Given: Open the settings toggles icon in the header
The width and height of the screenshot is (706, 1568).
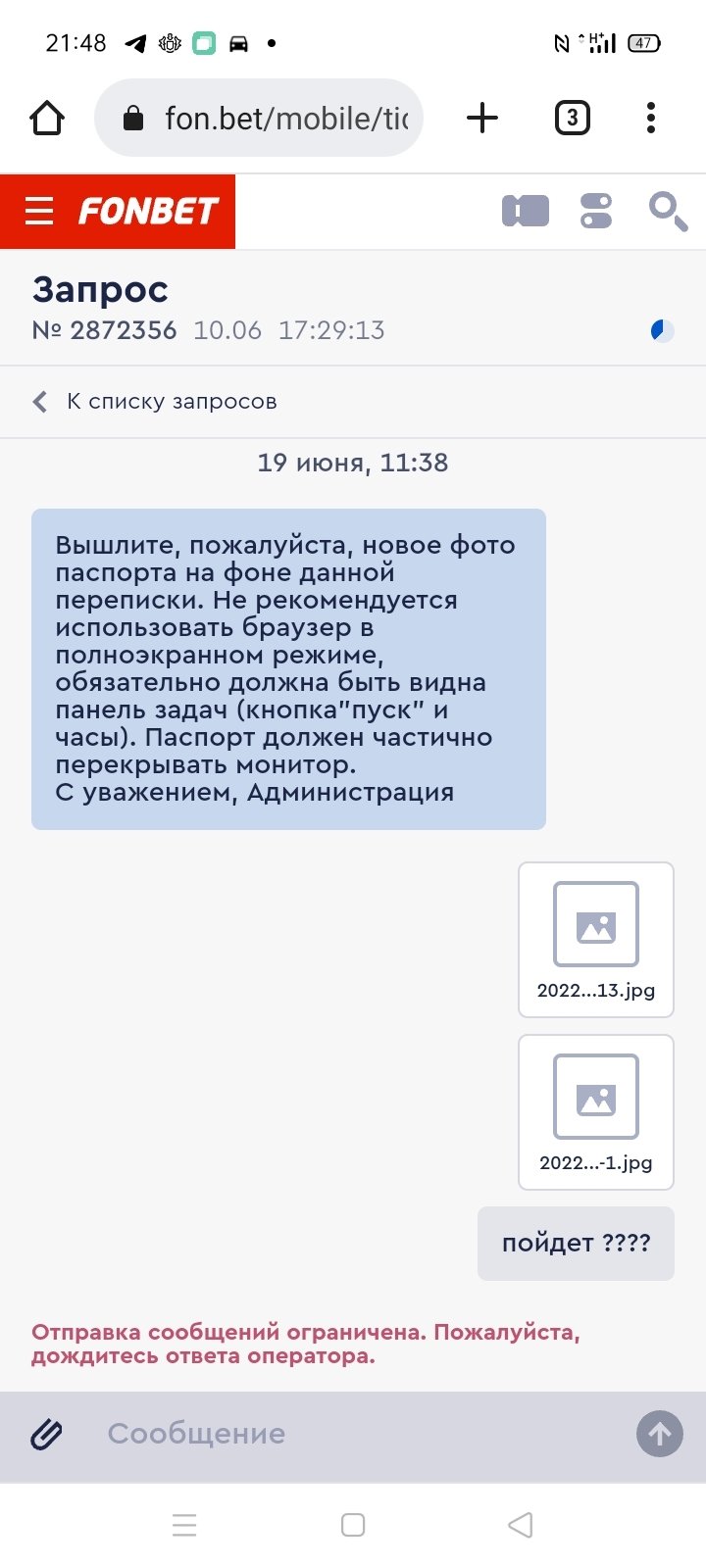Looking at the screenshot, I should [596, 211].
